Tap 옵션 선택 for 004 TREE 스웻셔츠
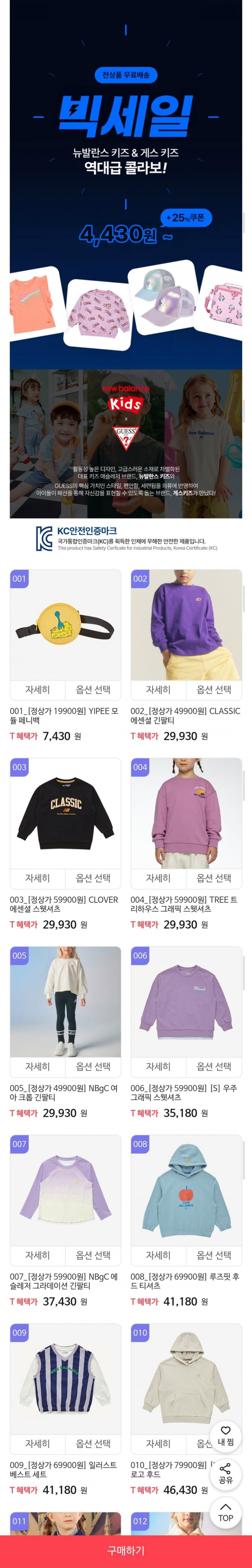Image resolution: width=252 pixels, height=1568 pixels. [x=214, y=878]
